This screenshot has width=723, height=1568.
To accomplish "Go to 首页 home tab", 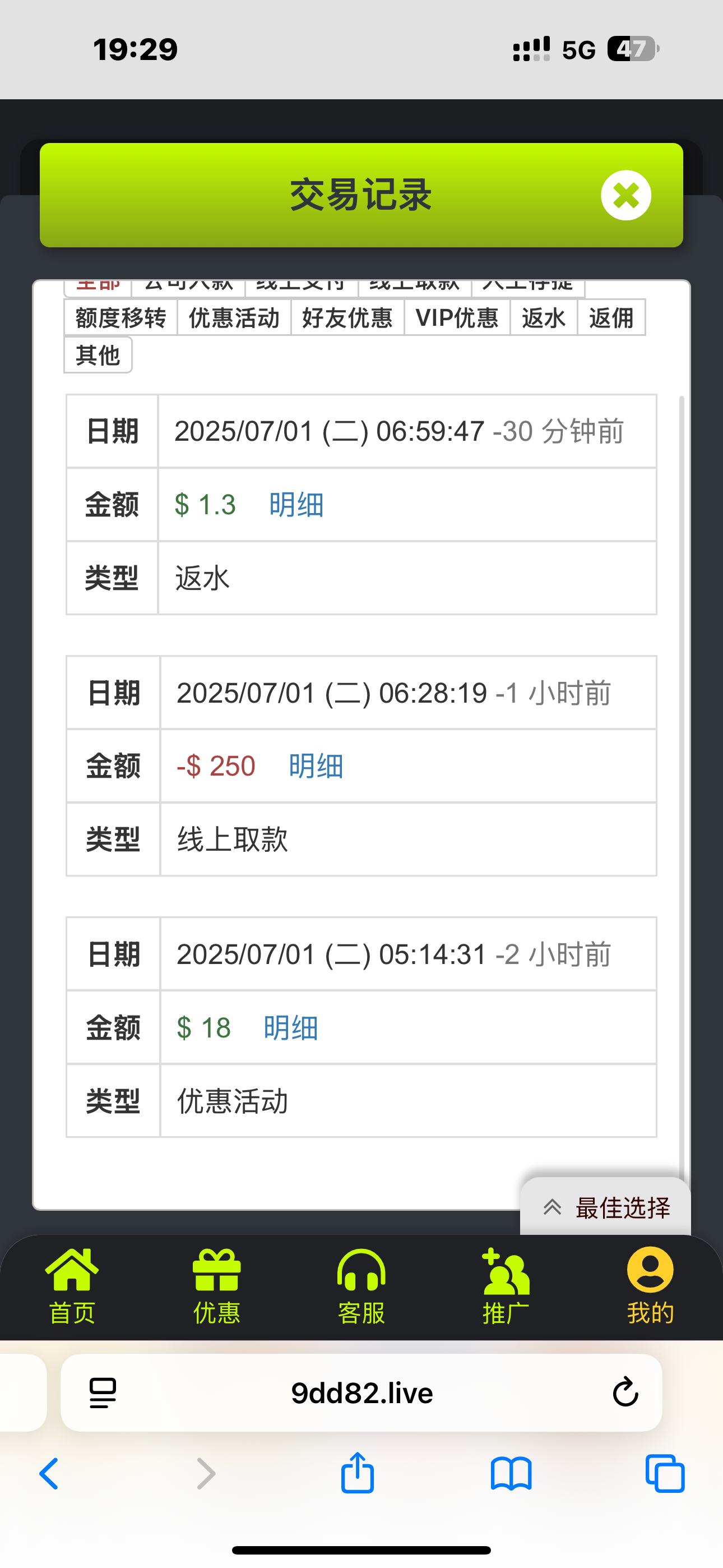I will pyautogui.click(x=72, y=1285).
